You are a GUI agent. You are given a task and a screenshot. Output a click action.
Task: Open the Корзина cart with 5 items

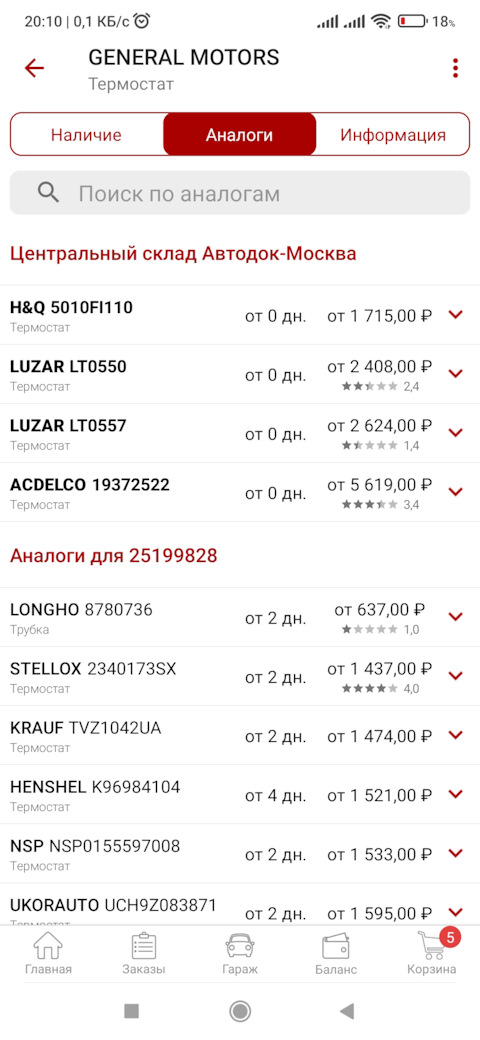[432, 953]
